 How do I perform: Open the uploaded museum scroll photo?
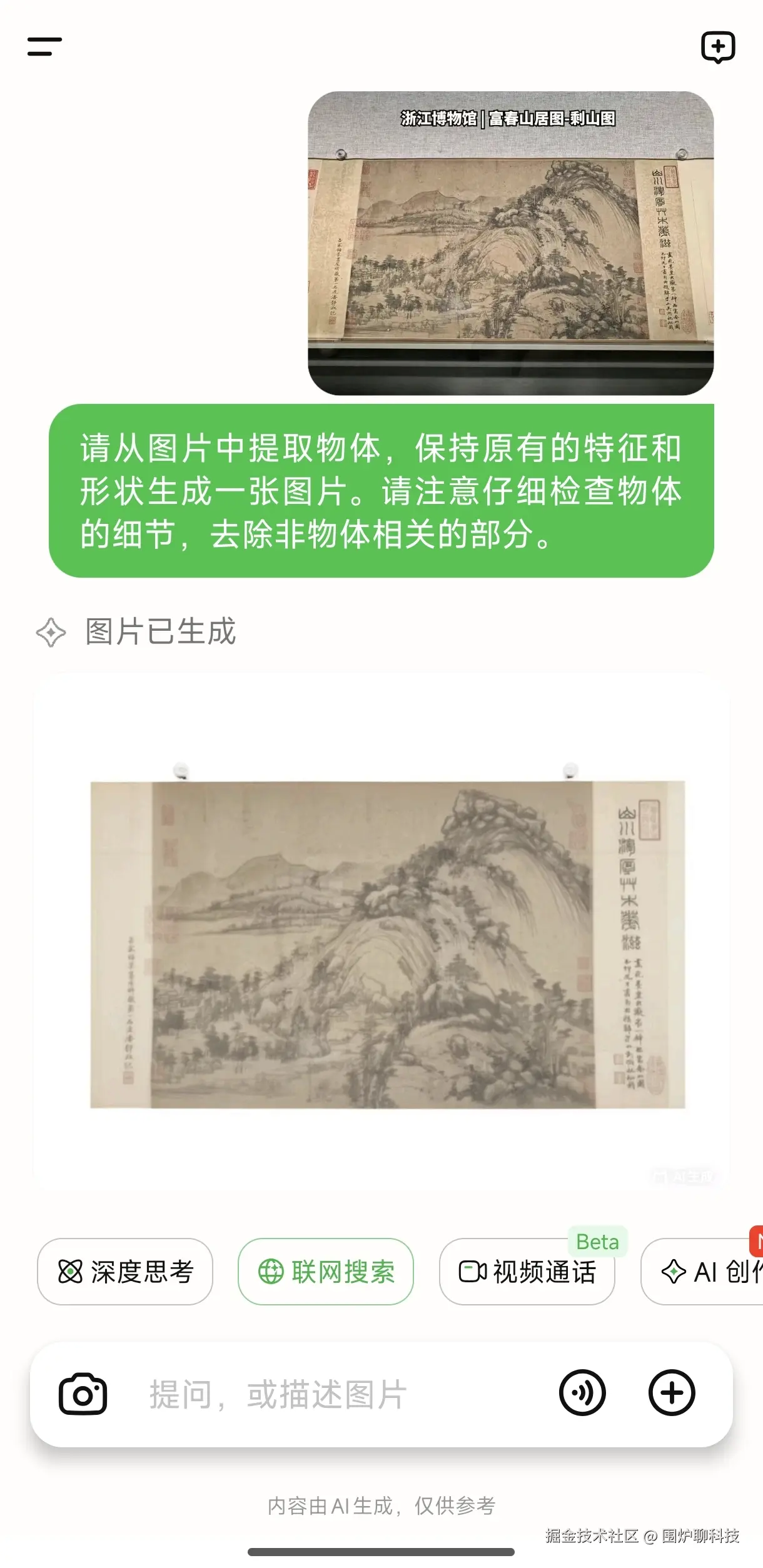510,243
